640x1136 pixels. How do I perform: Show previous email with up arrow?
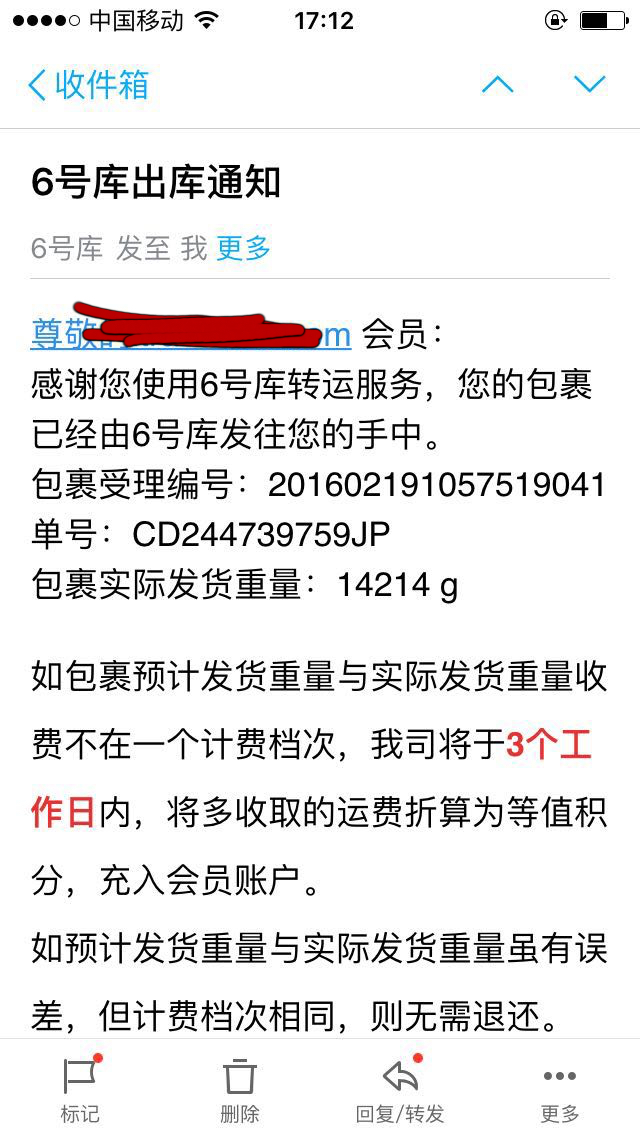coord(497,85)
